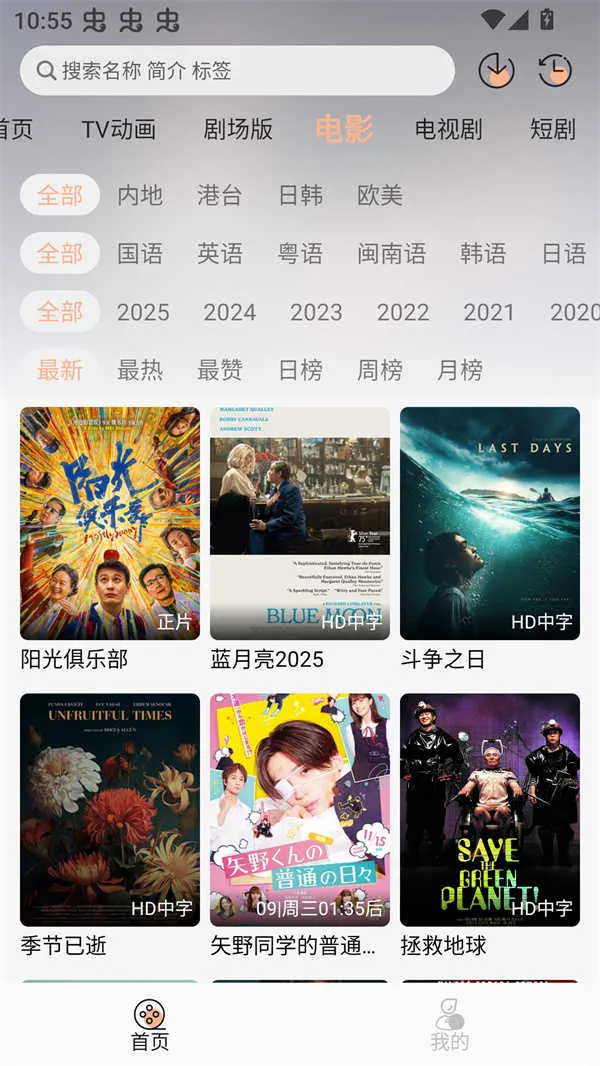
Task: Select the 欧美 region filter
Action: [380, 195]
